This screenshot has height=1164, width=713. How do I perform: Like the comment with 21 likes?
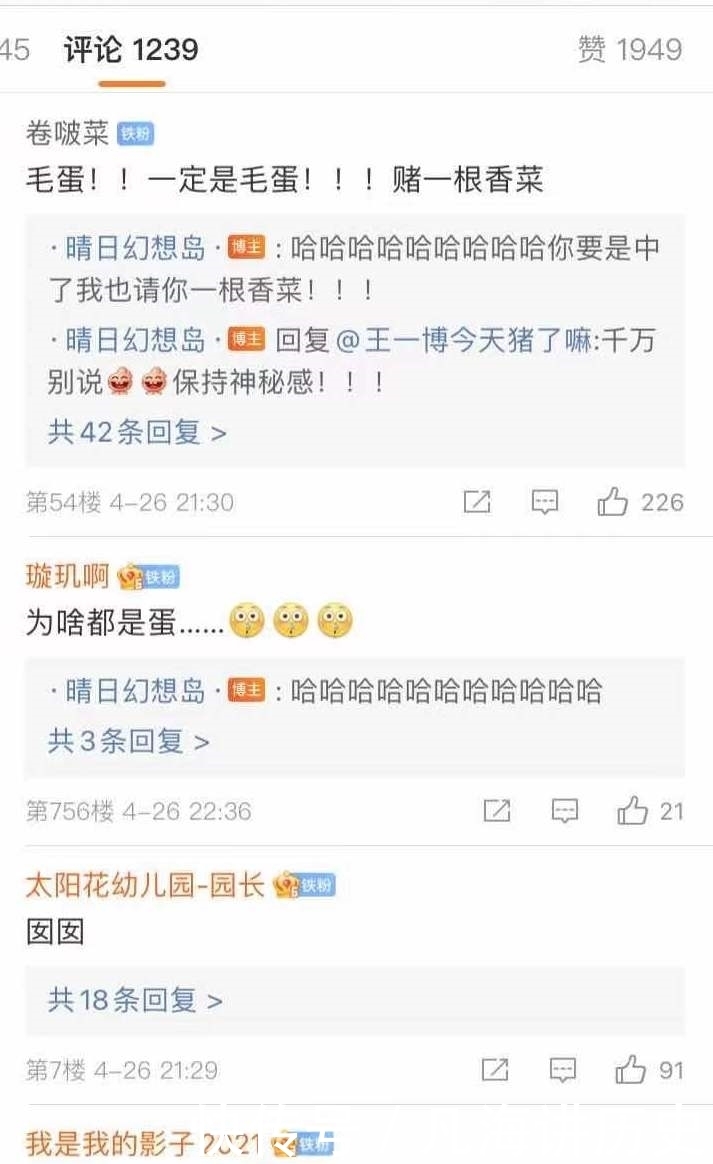(632, 811)
